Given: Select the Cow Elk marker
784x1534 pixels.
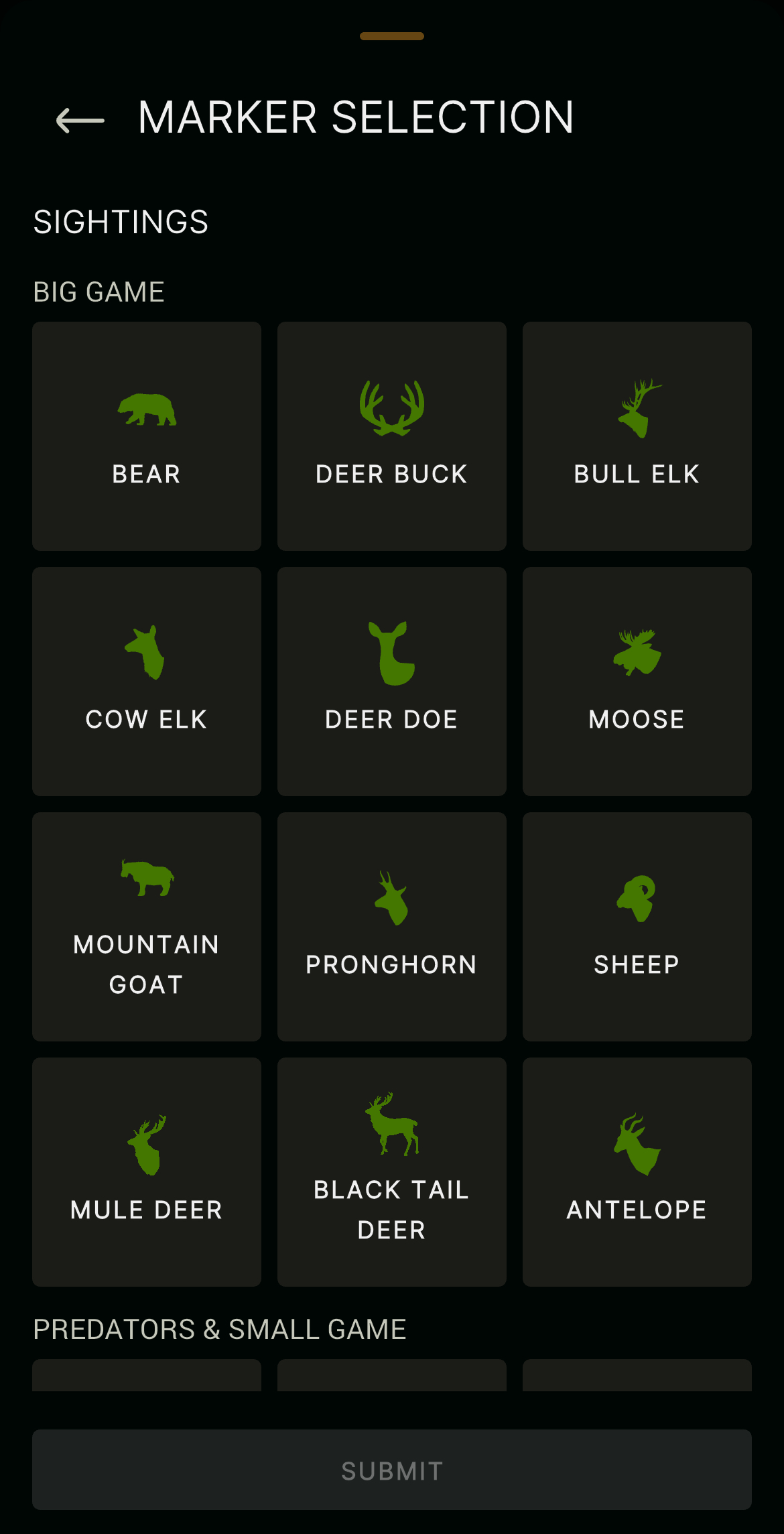Looking at the screenshot, I should coord(146,680).
